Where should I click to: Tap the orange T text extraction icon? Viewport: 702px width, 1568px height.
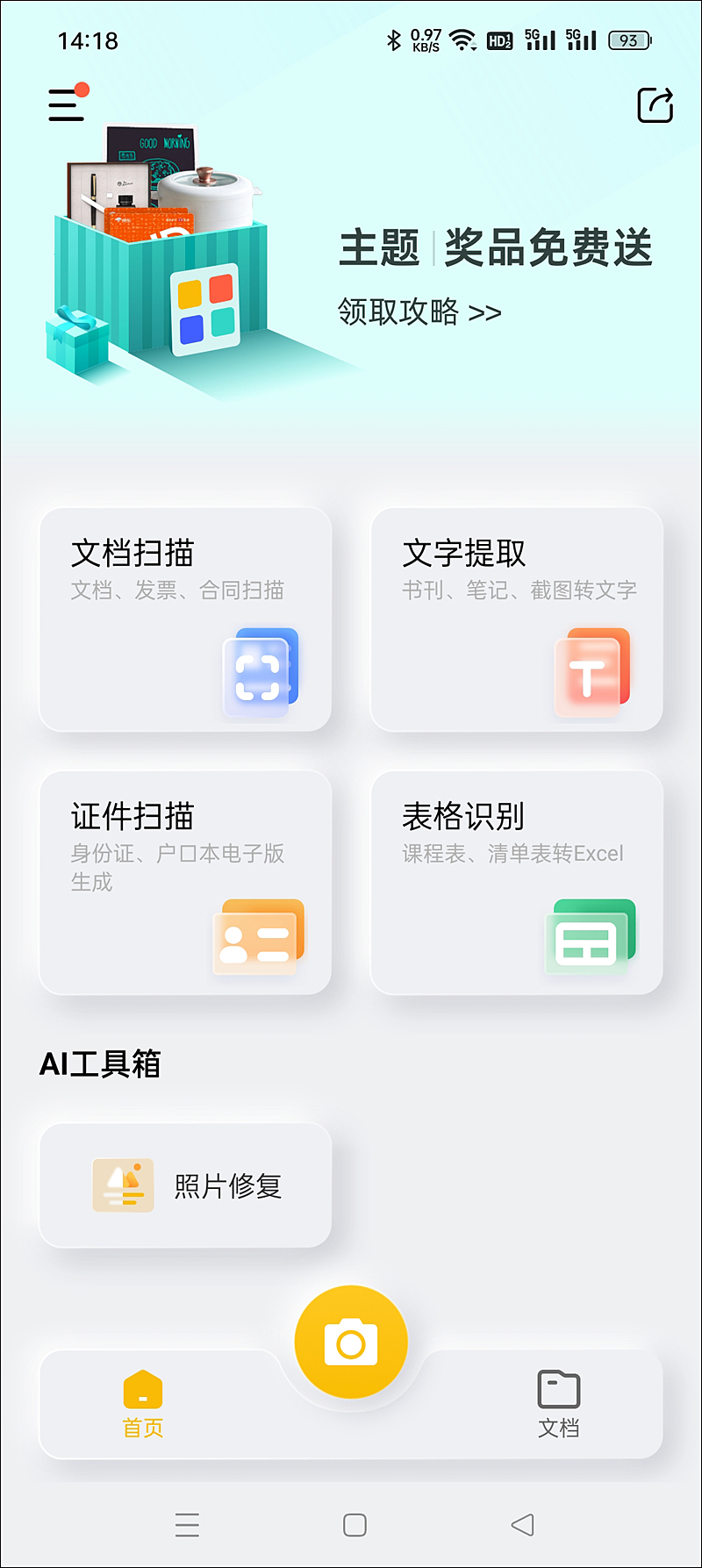[591, 669]
